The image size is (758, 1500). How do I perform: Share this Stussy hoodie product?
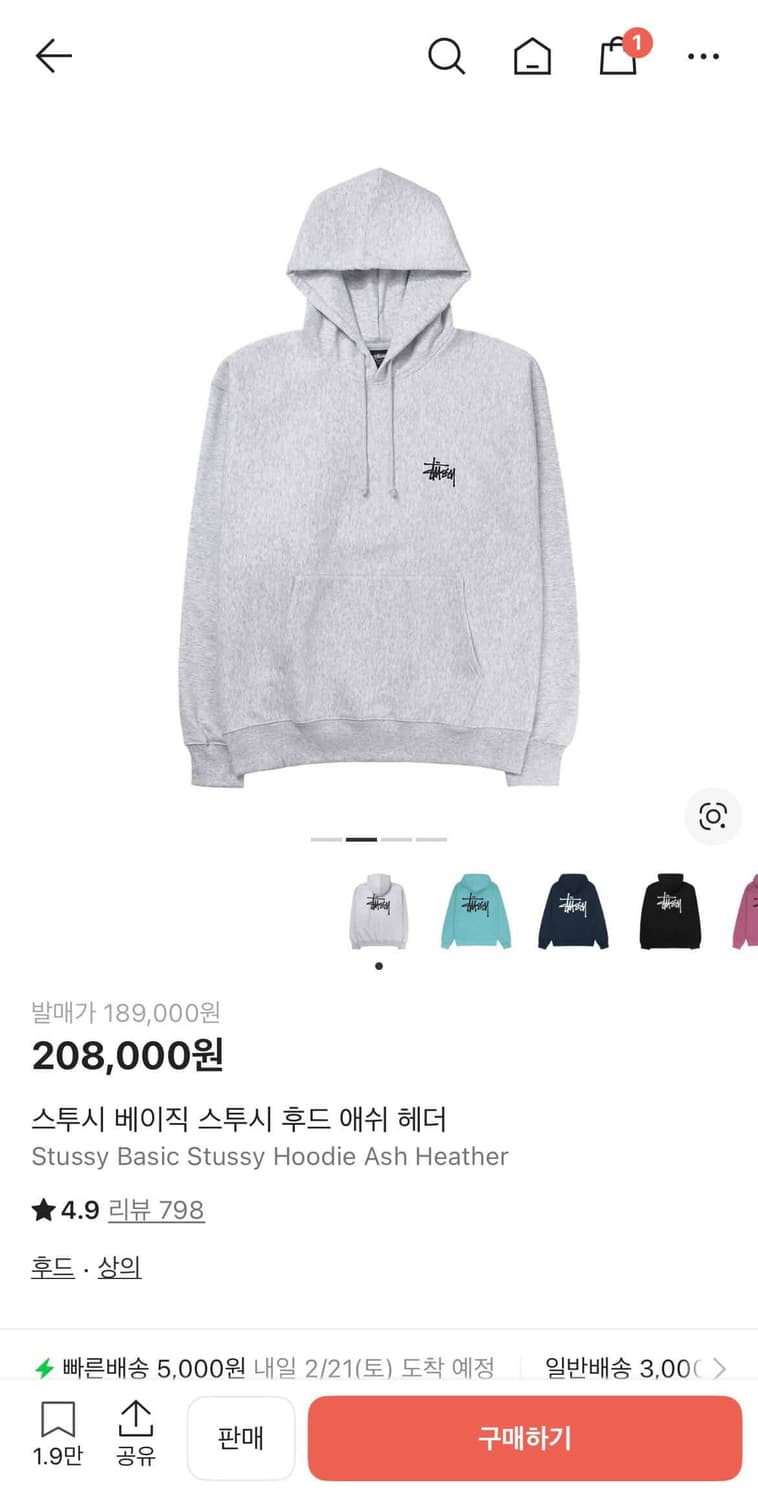(x=136, y=1437)
